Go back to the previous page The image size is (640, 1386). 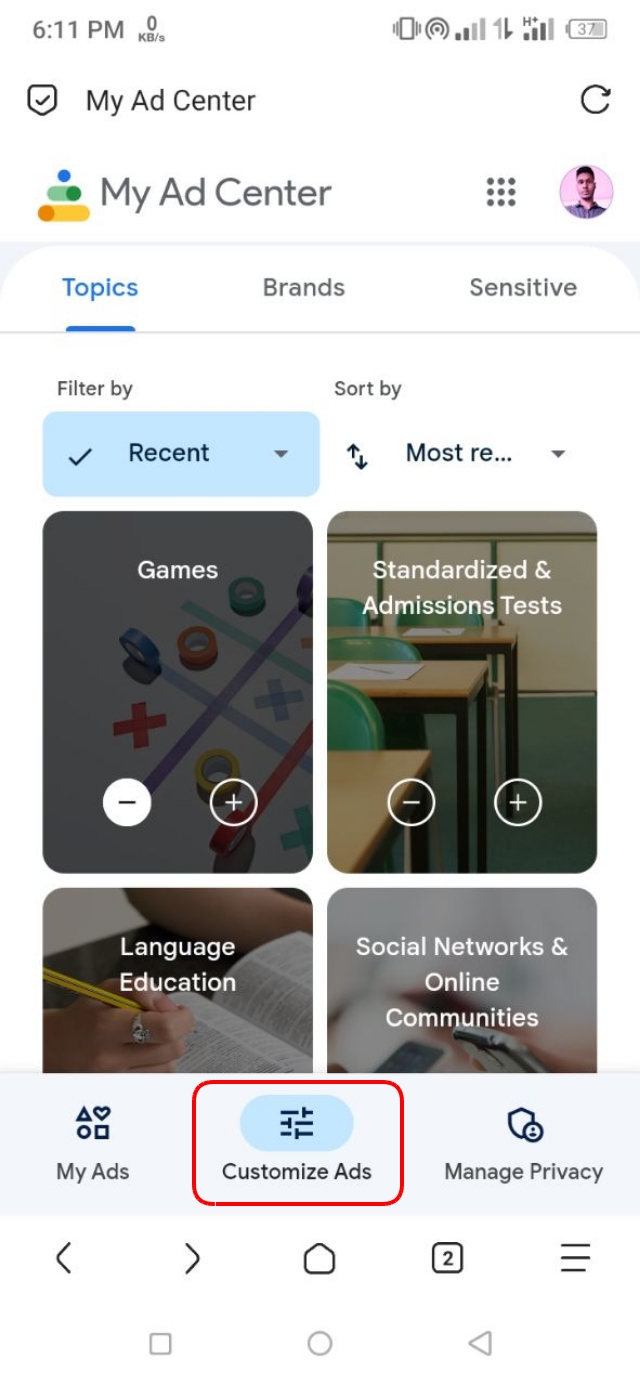click(64, 1258)
